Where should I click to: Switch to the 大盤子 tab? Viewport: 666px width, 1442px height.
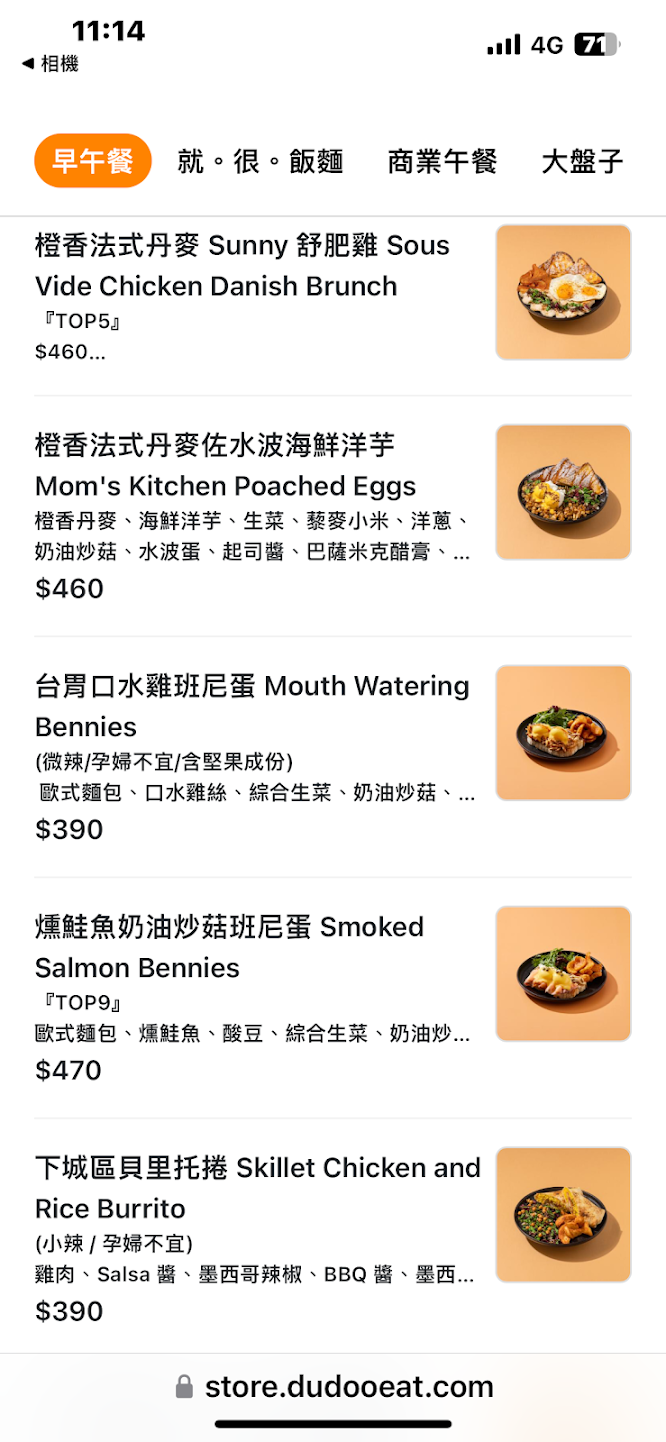[582, 161]
